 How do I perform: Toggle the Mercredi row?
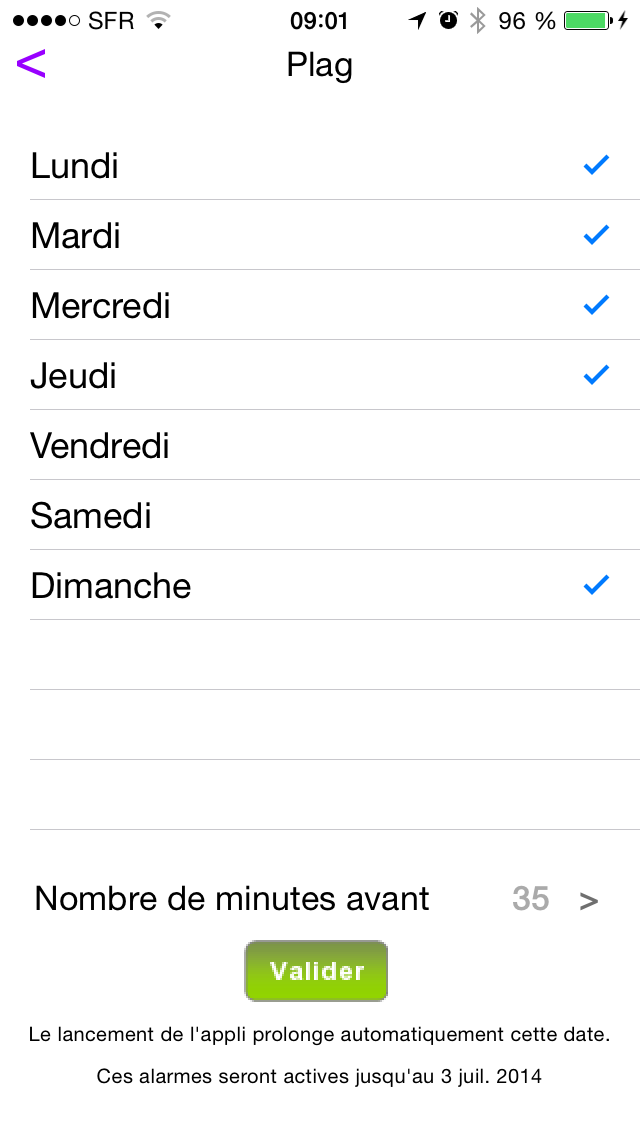tap(320, 305)
